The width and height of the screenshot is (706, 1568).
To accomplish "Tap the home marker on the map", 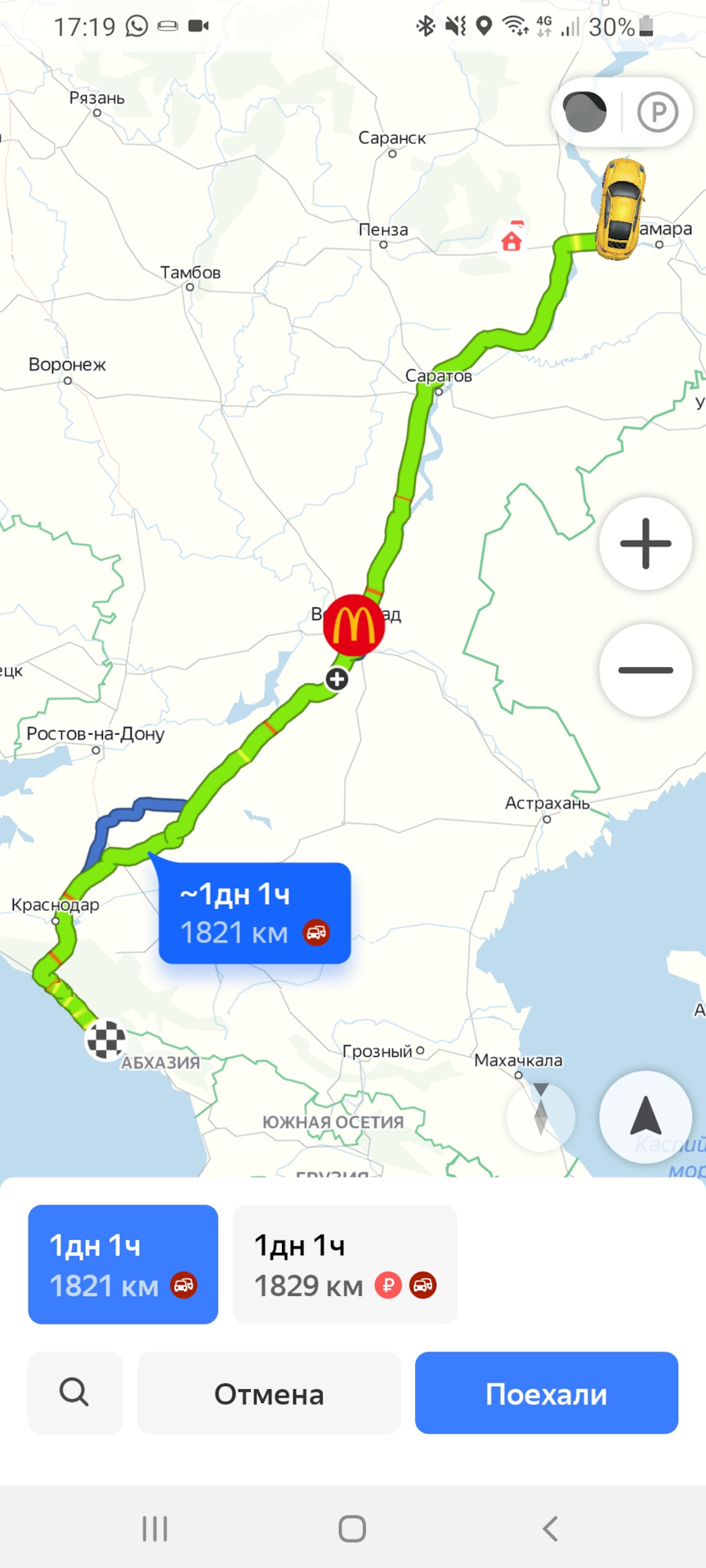I will tap(512, 239).
